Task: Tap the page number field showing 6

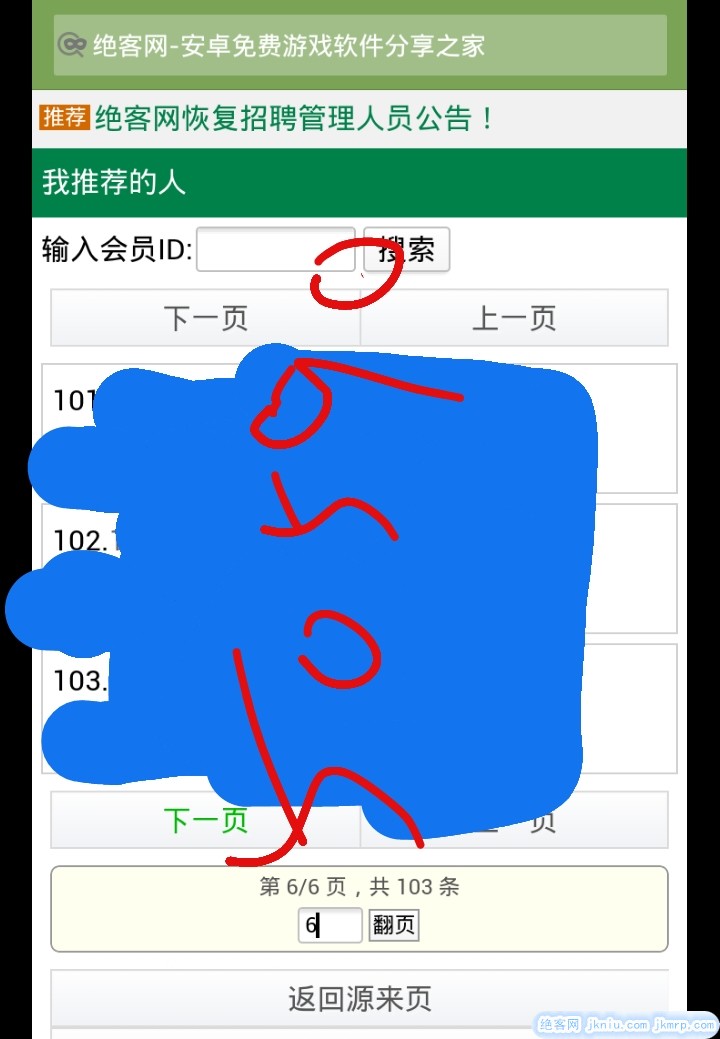Action: pyautogui.click(x=330, y=925)
